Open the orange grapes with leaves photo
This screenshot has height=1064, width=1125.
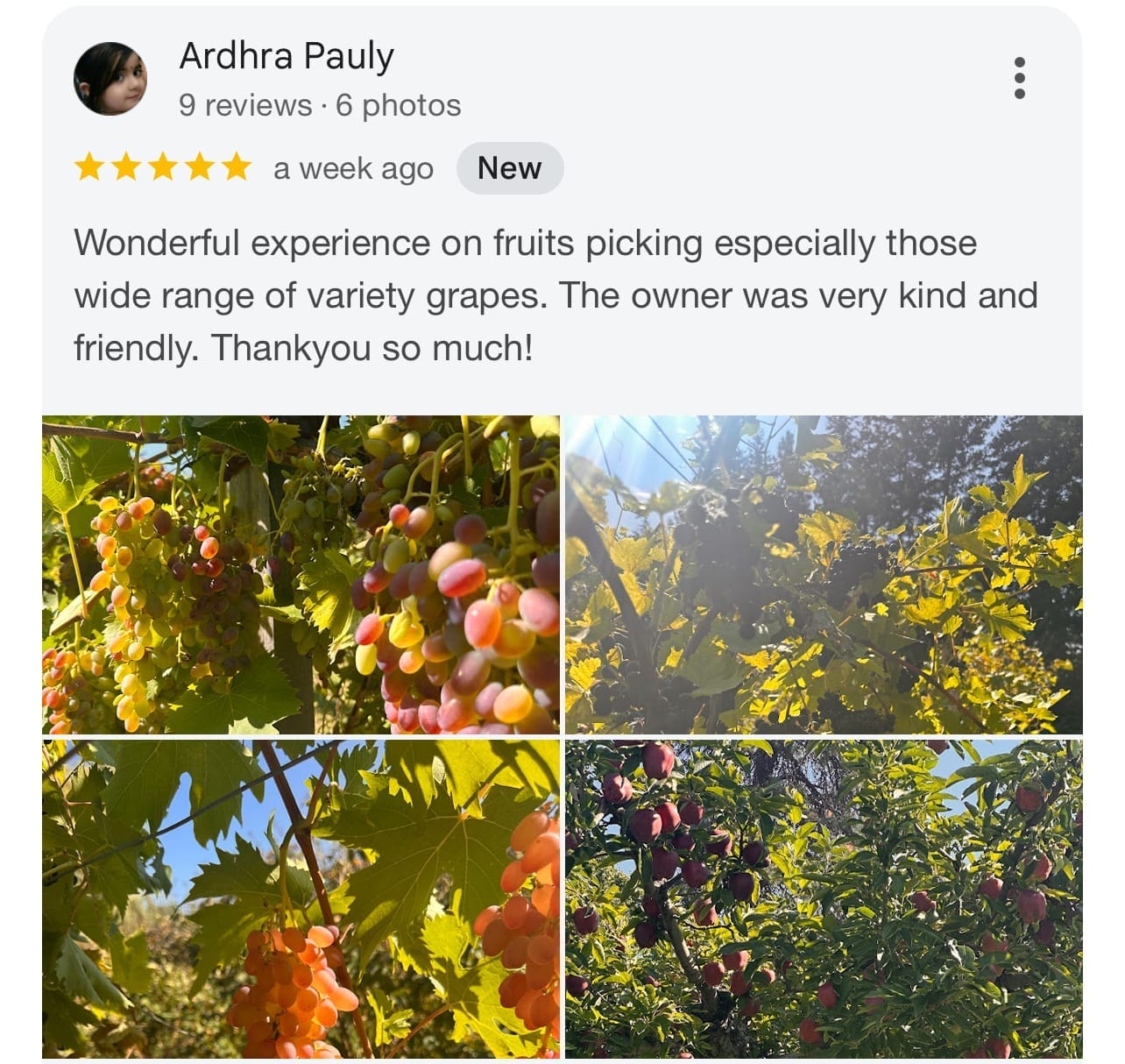tap(301, 898)
